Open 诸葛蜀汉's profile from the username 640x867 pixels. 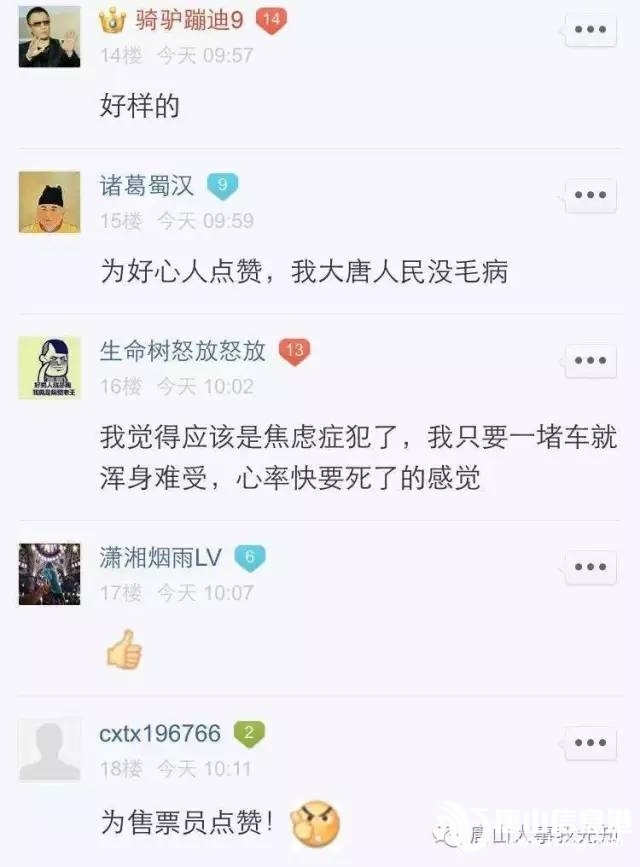147,186
